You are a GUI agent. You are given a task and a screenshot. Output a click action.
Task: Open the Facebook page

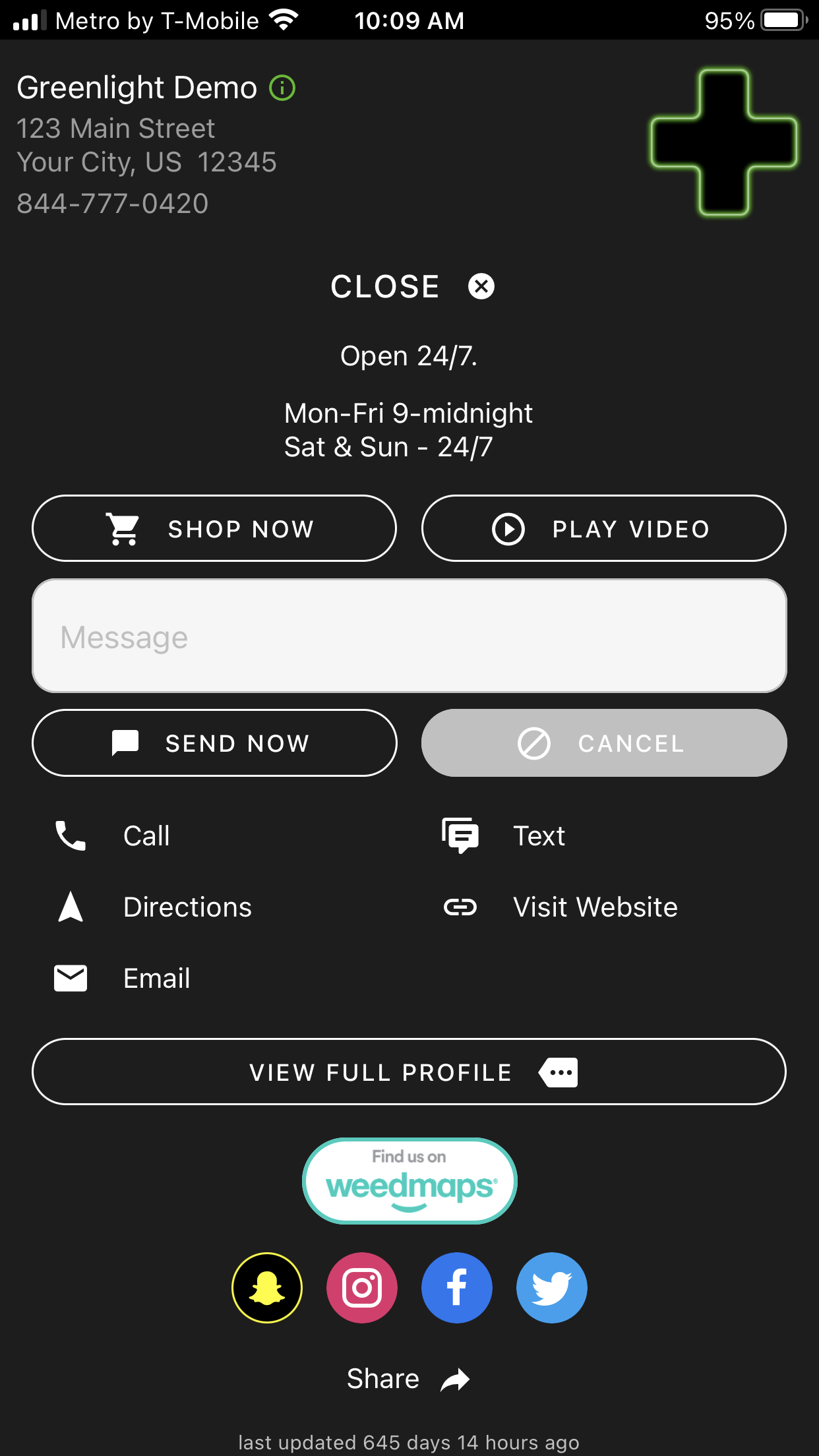[457, 1288]
